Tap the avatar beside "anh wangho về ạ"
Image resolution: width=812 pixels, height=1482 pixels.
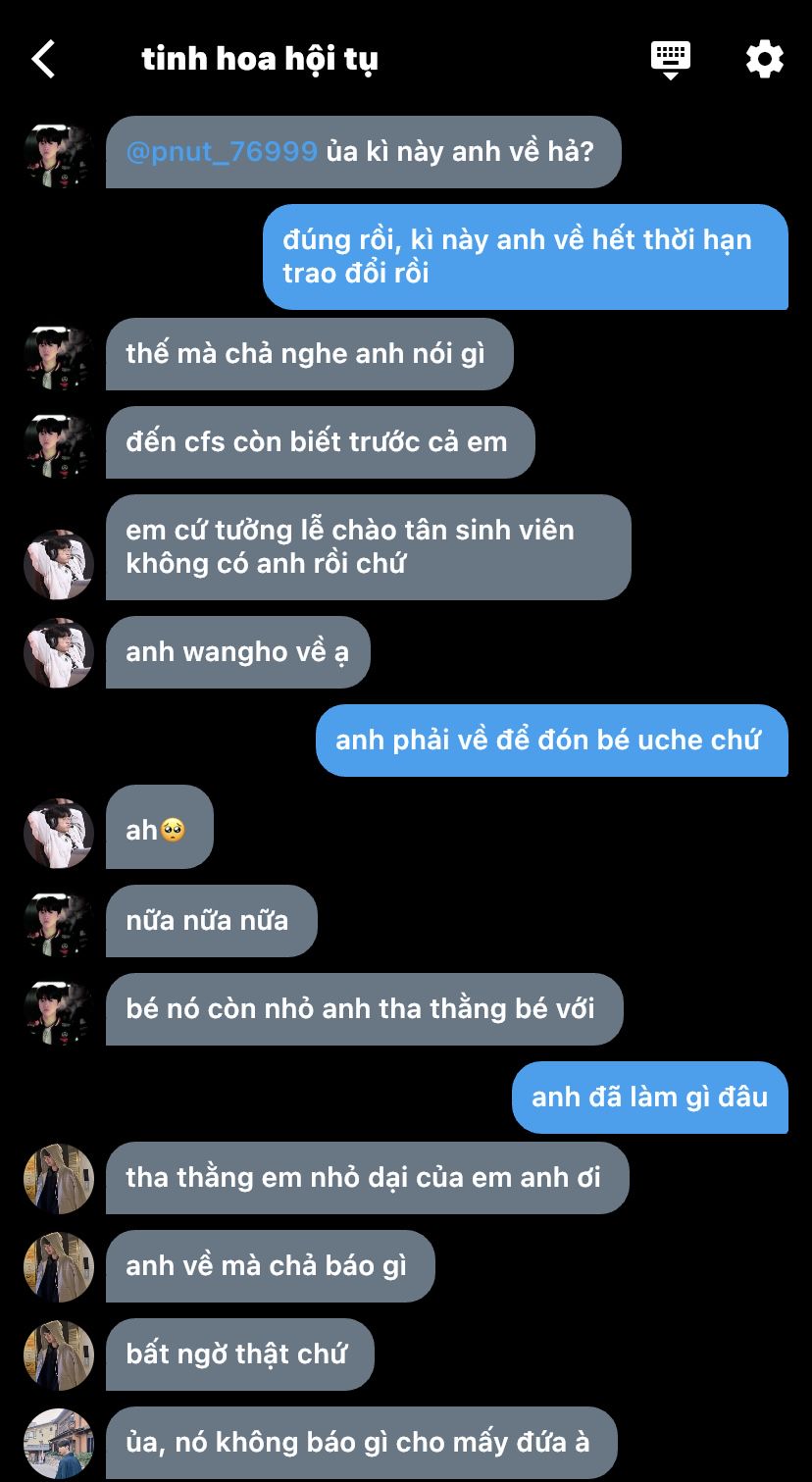[x=59, y=652]
